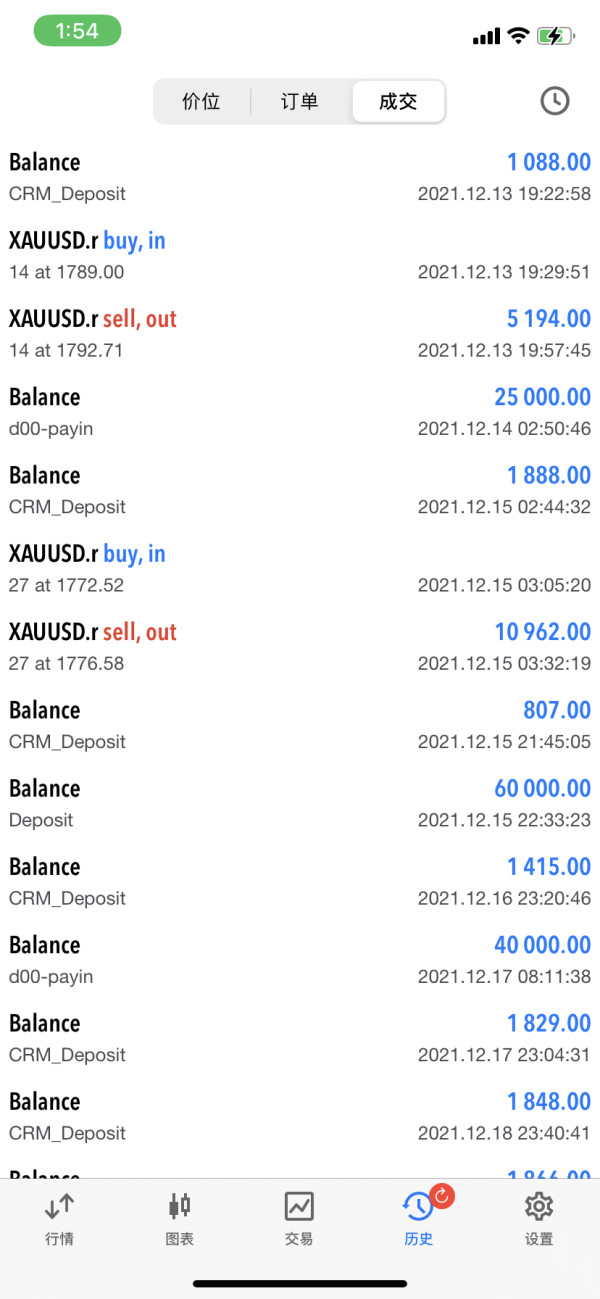The width and height of the screenshot is (600, 1299).
Task: Open the 历史 history tab
Action: (419, 1219)
